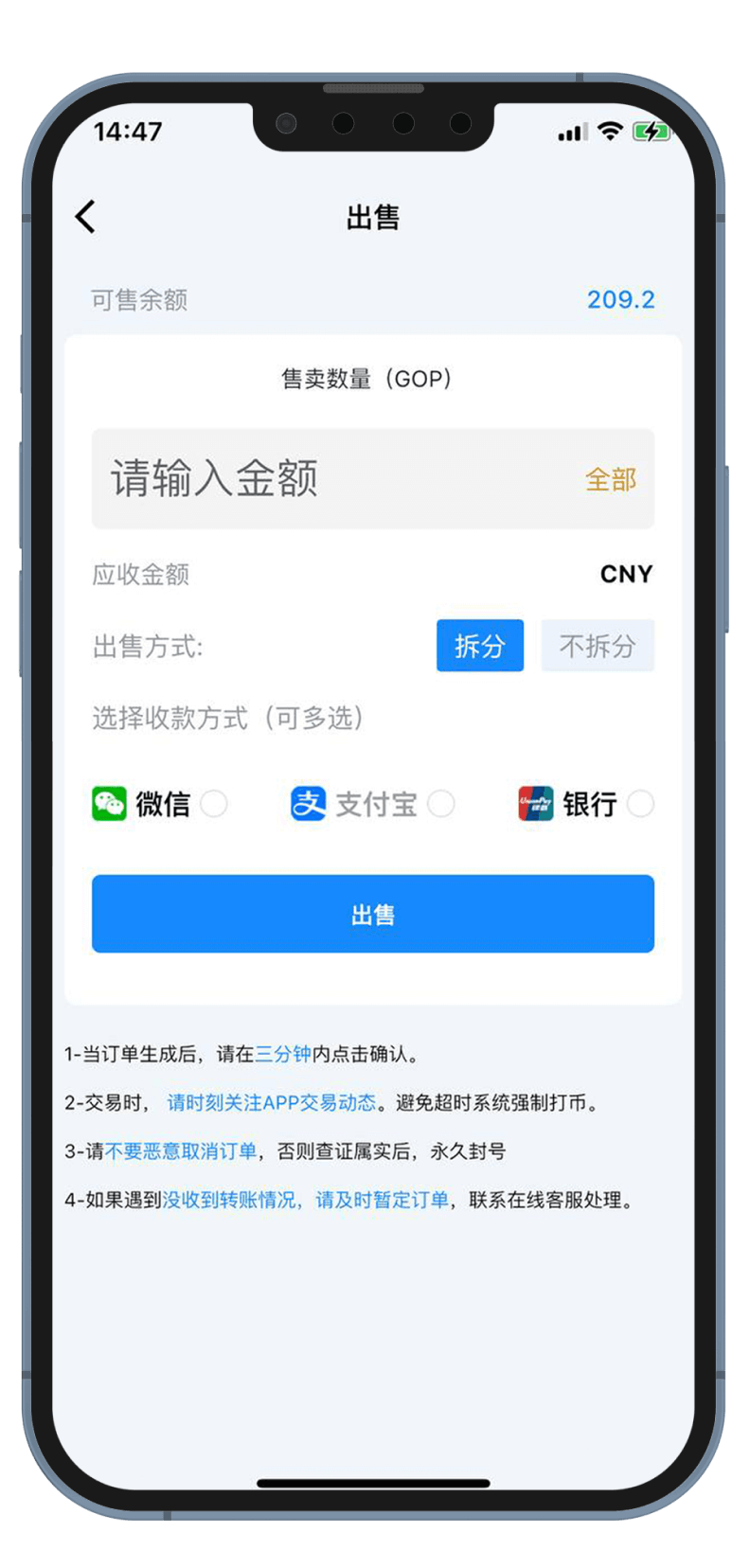Screen dimensions: 750x1568
Task: Select the 拆分 sale method
Action: (479, 646)
